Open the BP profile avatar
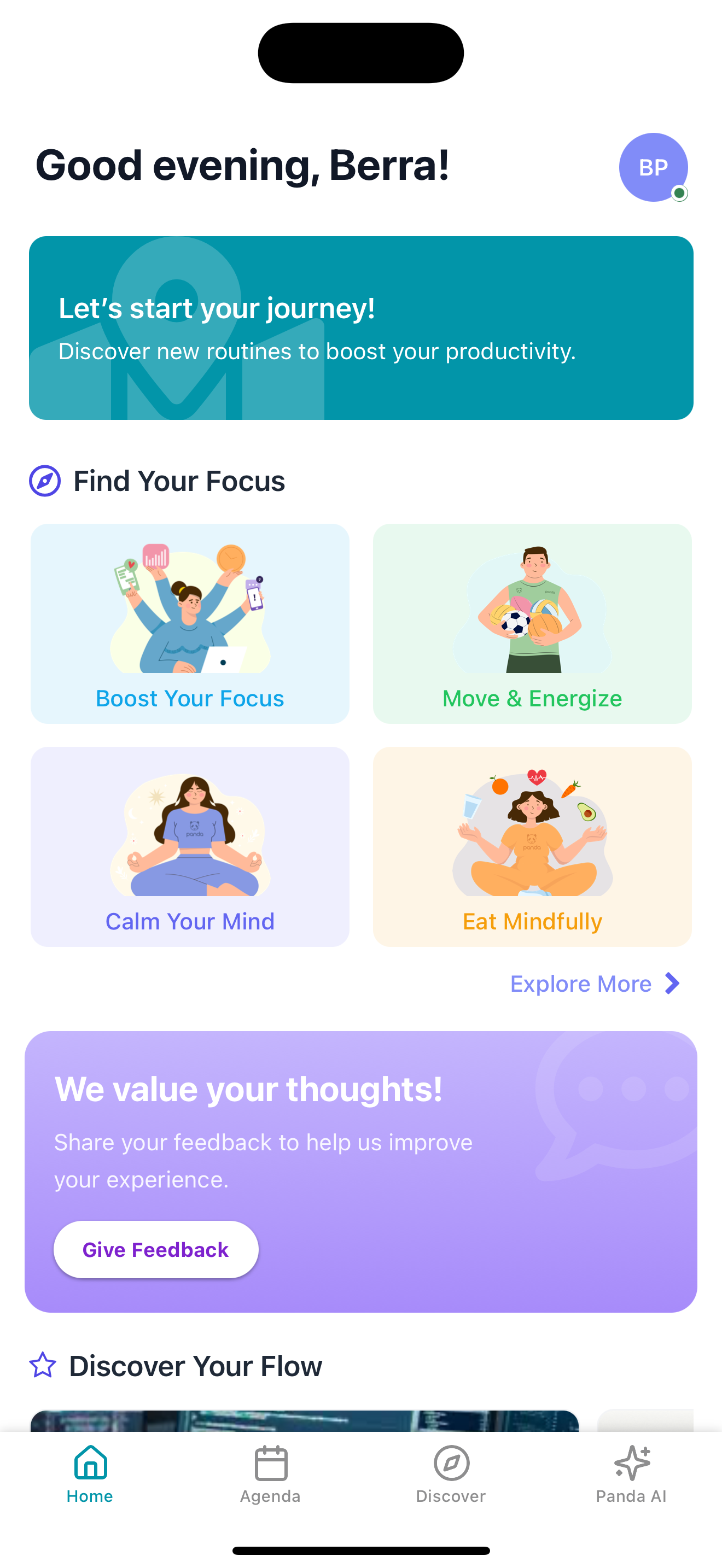722x1568 pixels. pos(653,167)
